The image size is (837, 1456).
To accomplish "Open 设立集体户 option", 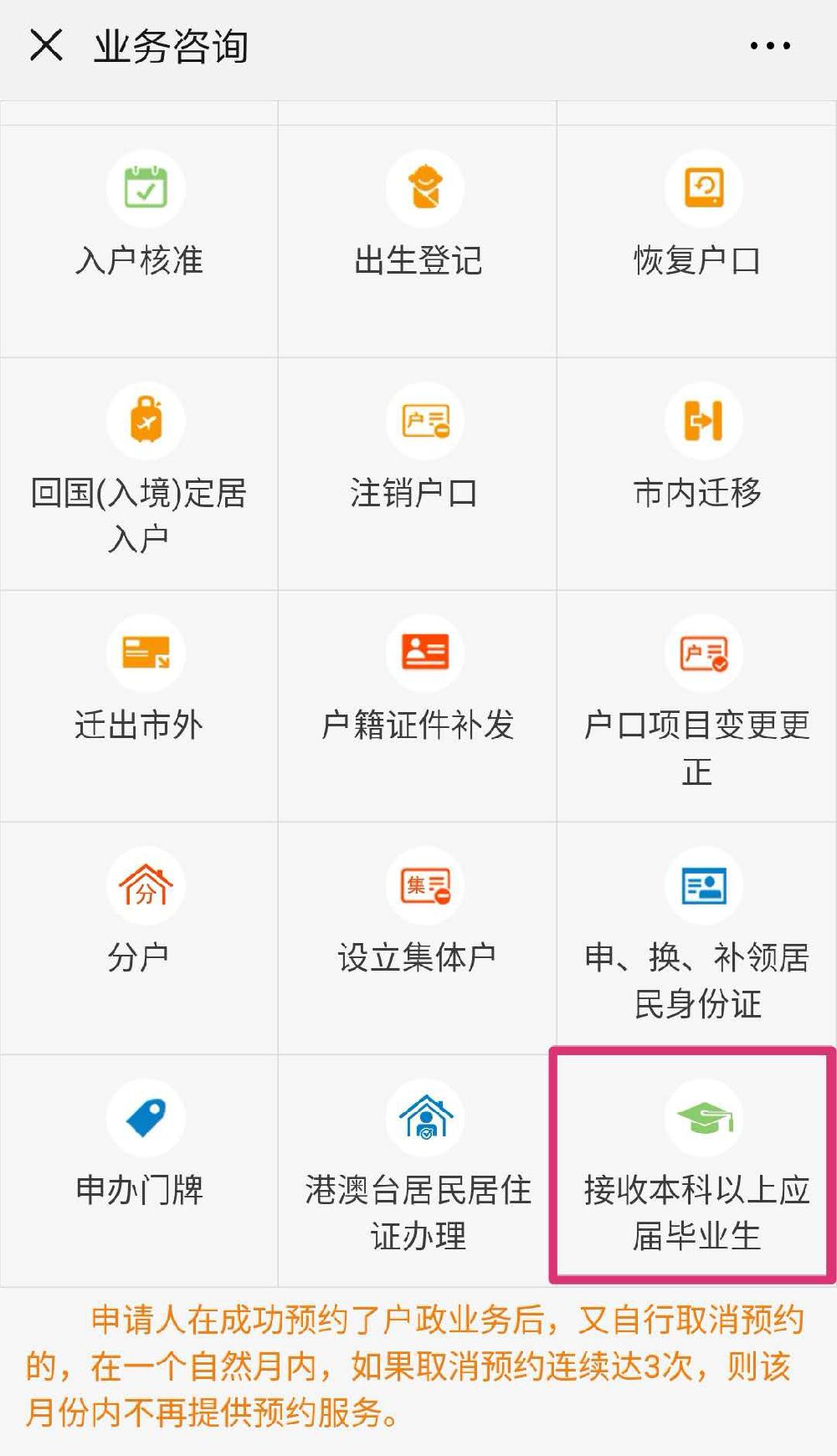I will tap(418, 922).
